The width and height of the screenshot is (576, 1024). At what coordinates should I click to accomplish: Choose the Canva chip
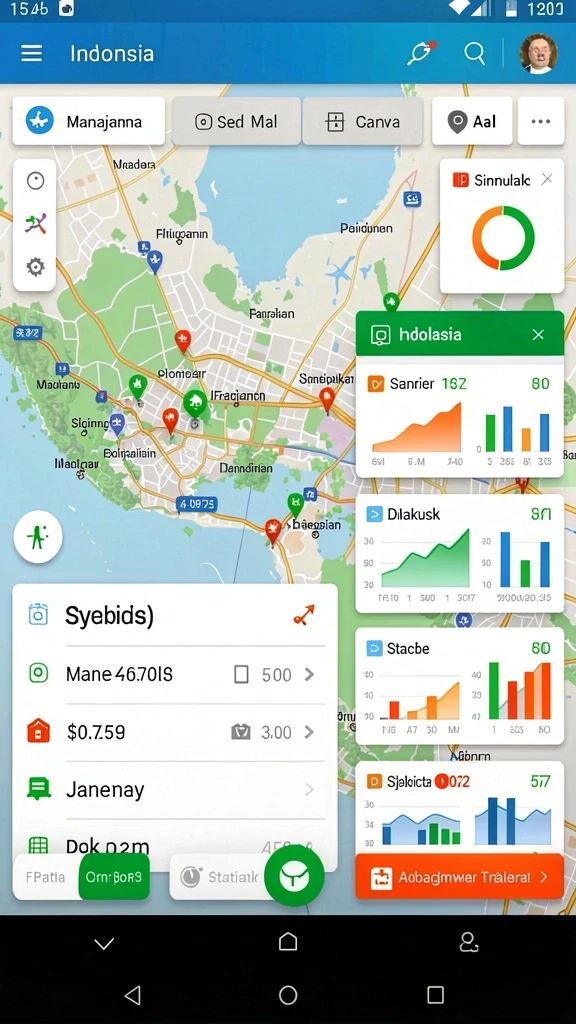[363, 121]
